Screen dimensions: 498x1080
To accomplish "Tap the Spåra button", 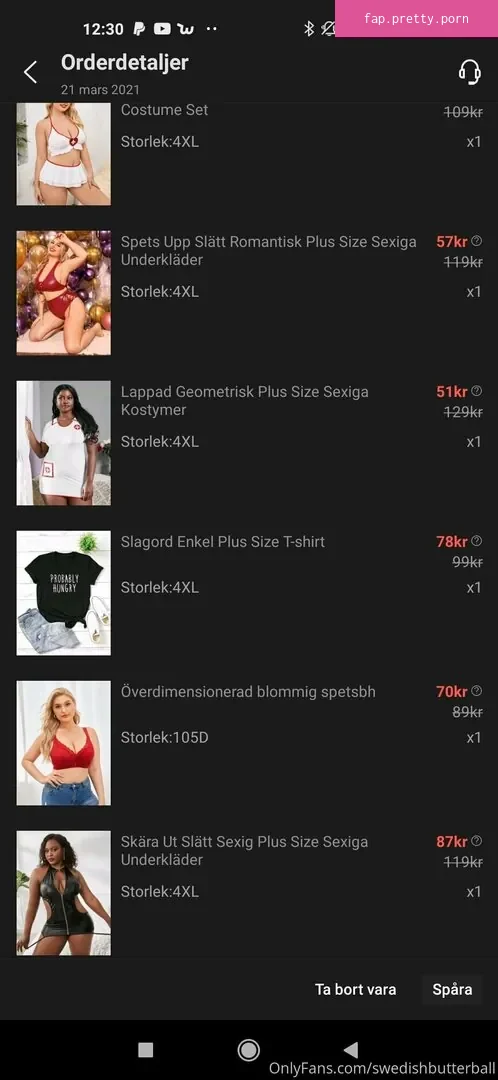I will pos(452,990).
